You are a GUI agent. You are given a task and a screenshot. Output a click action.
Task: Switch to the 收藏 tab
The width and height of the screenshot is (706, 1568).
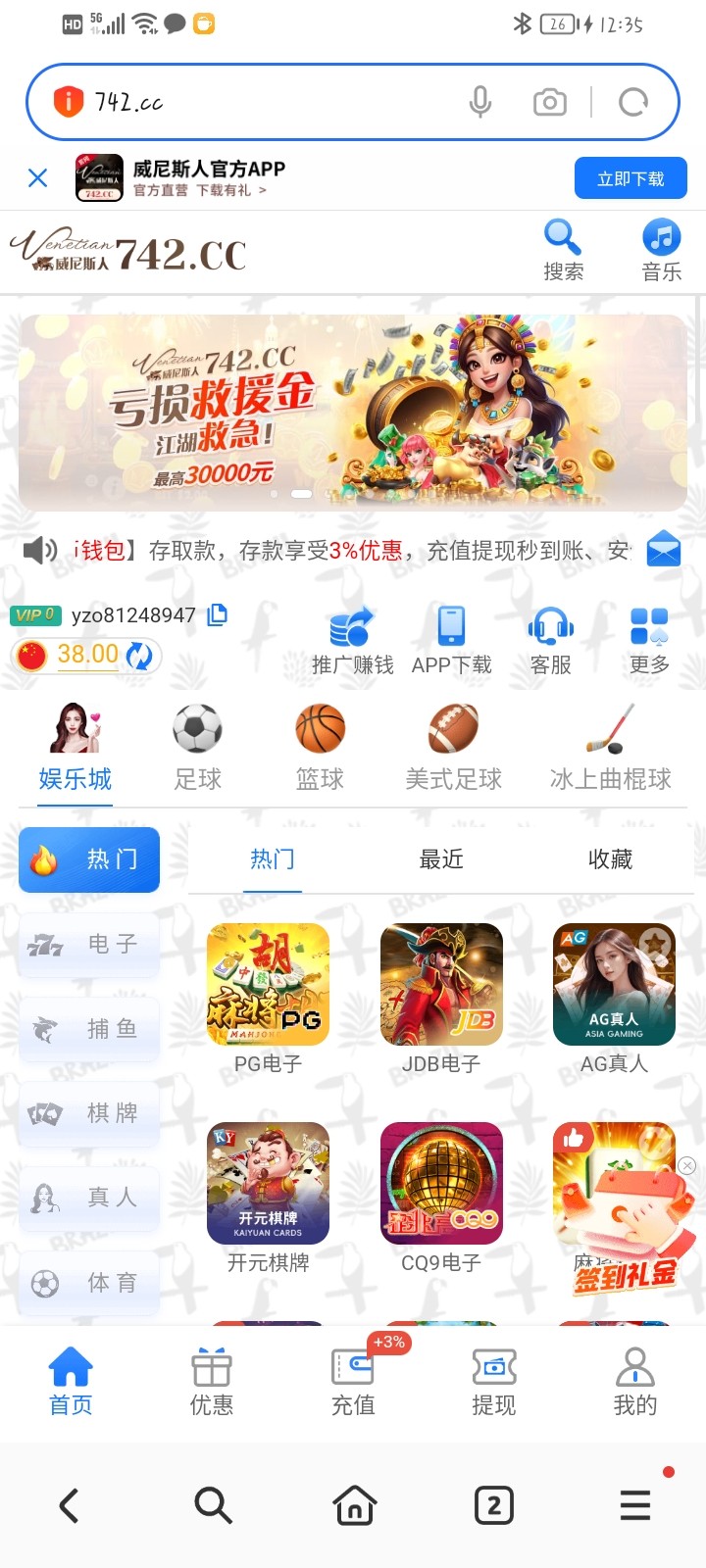click(x=610, y=859)
